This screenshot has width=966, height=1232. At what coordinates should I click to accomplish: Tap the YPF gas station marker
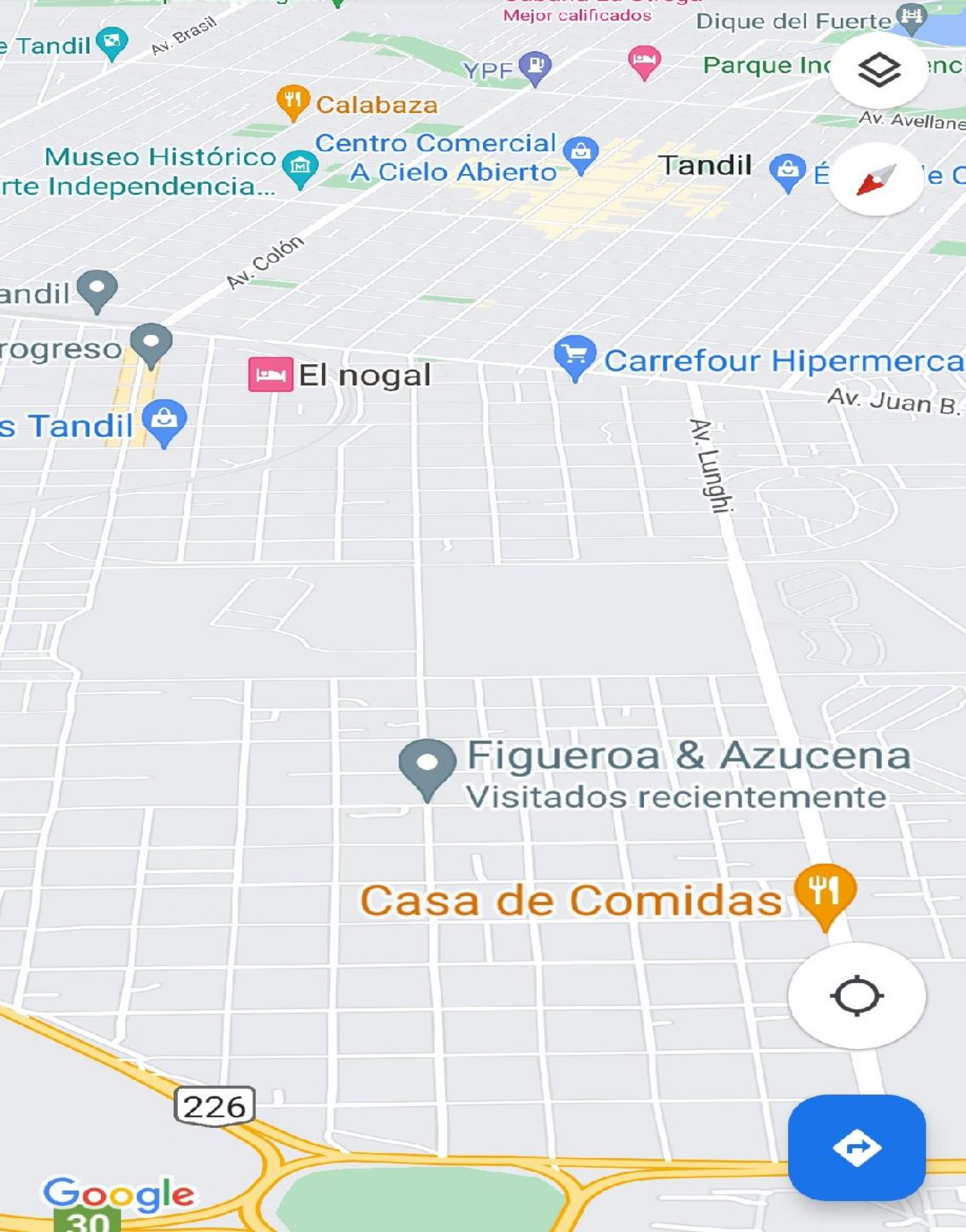click(x=535, y=66)
